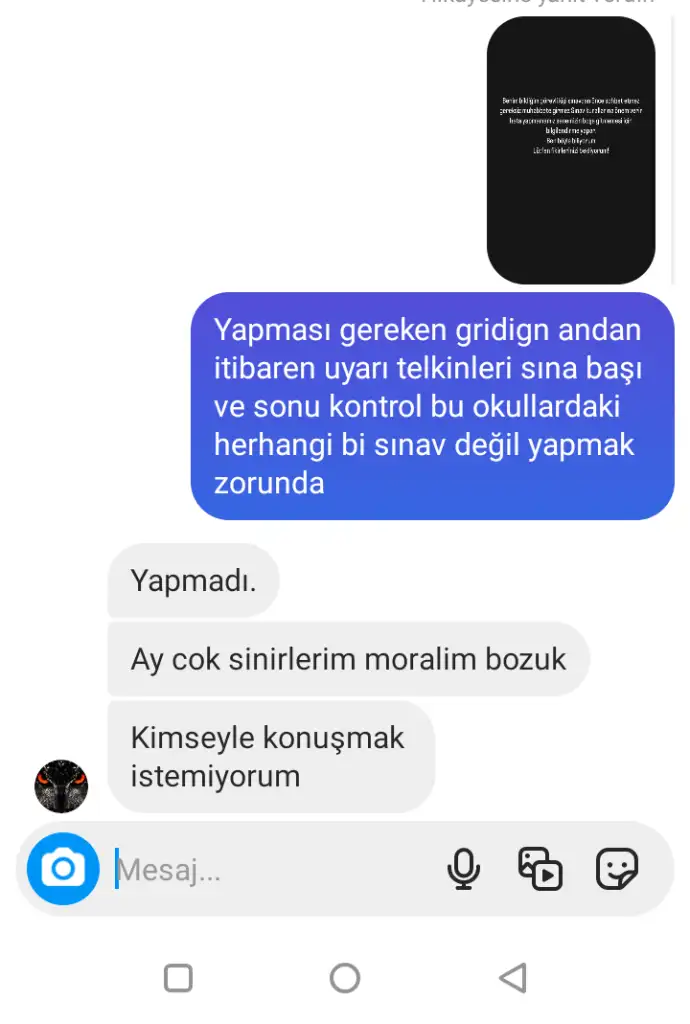Open the sticker picker
Viewport: 690px width, 1024px height.
(617, 868)
